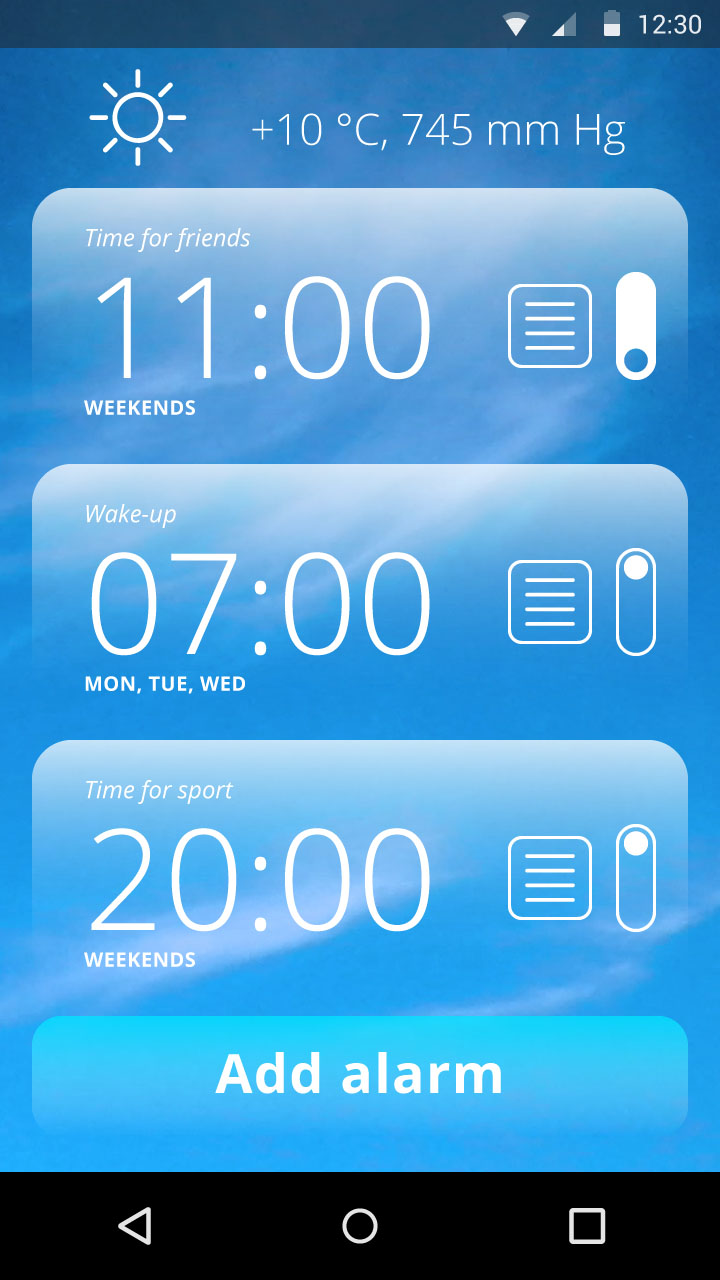Open details icon for the 20:00 alarm
The image size is (720, 1280).
coord(549,878)
